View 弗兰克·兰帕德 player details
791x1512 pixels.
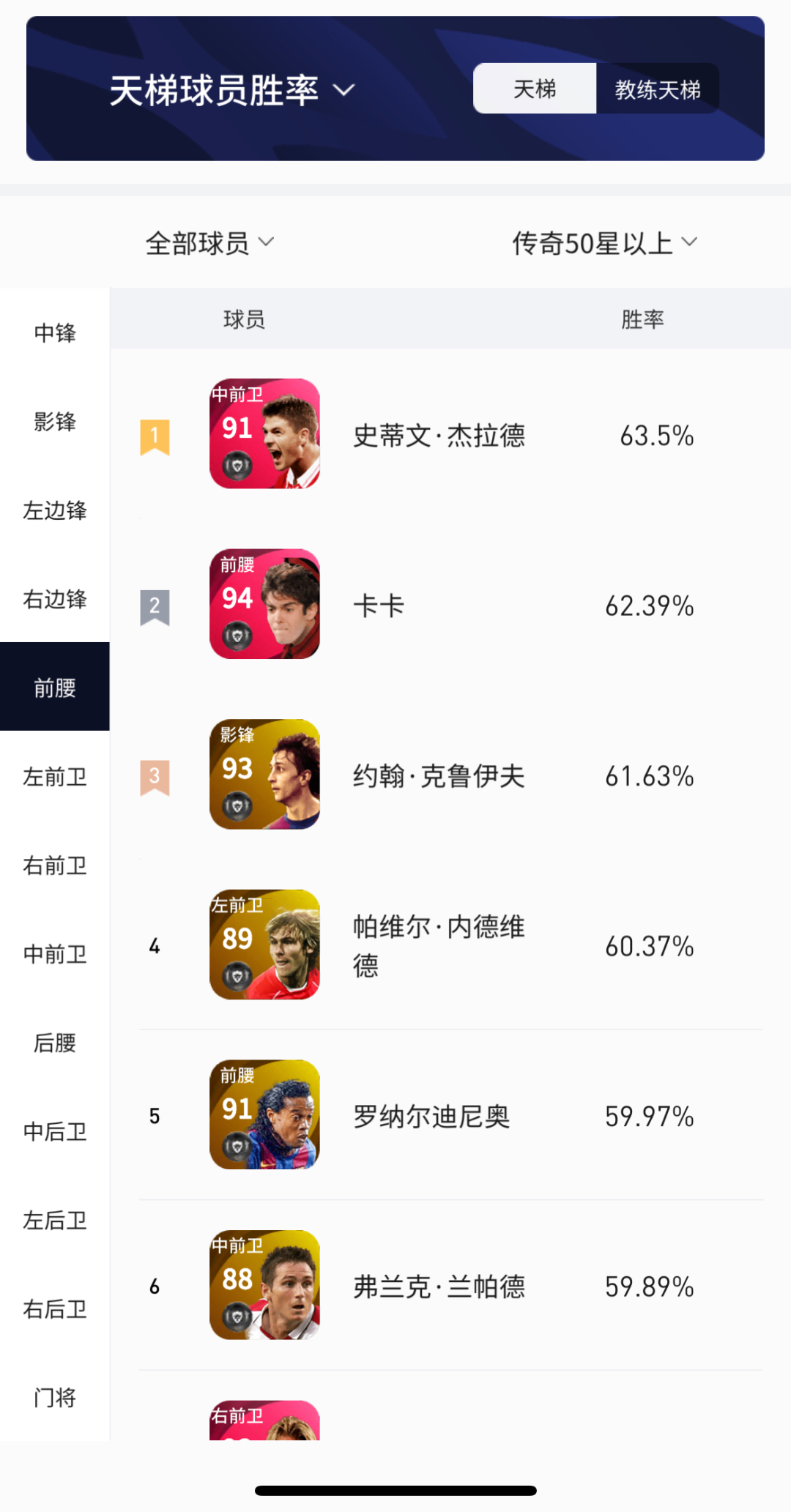[x=439, y=1286]
